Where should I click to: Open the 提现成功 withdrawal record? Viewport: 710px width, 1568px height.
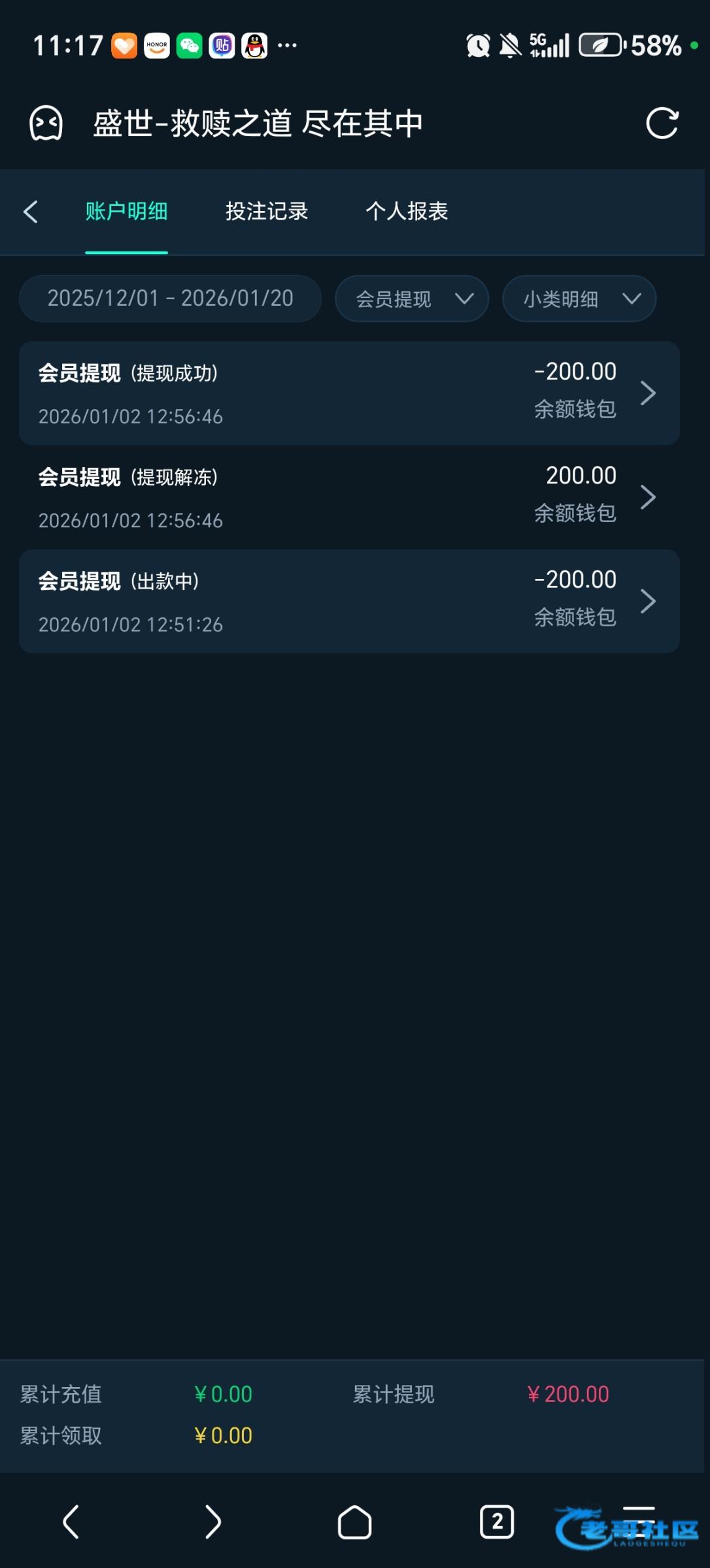[349, 393]
